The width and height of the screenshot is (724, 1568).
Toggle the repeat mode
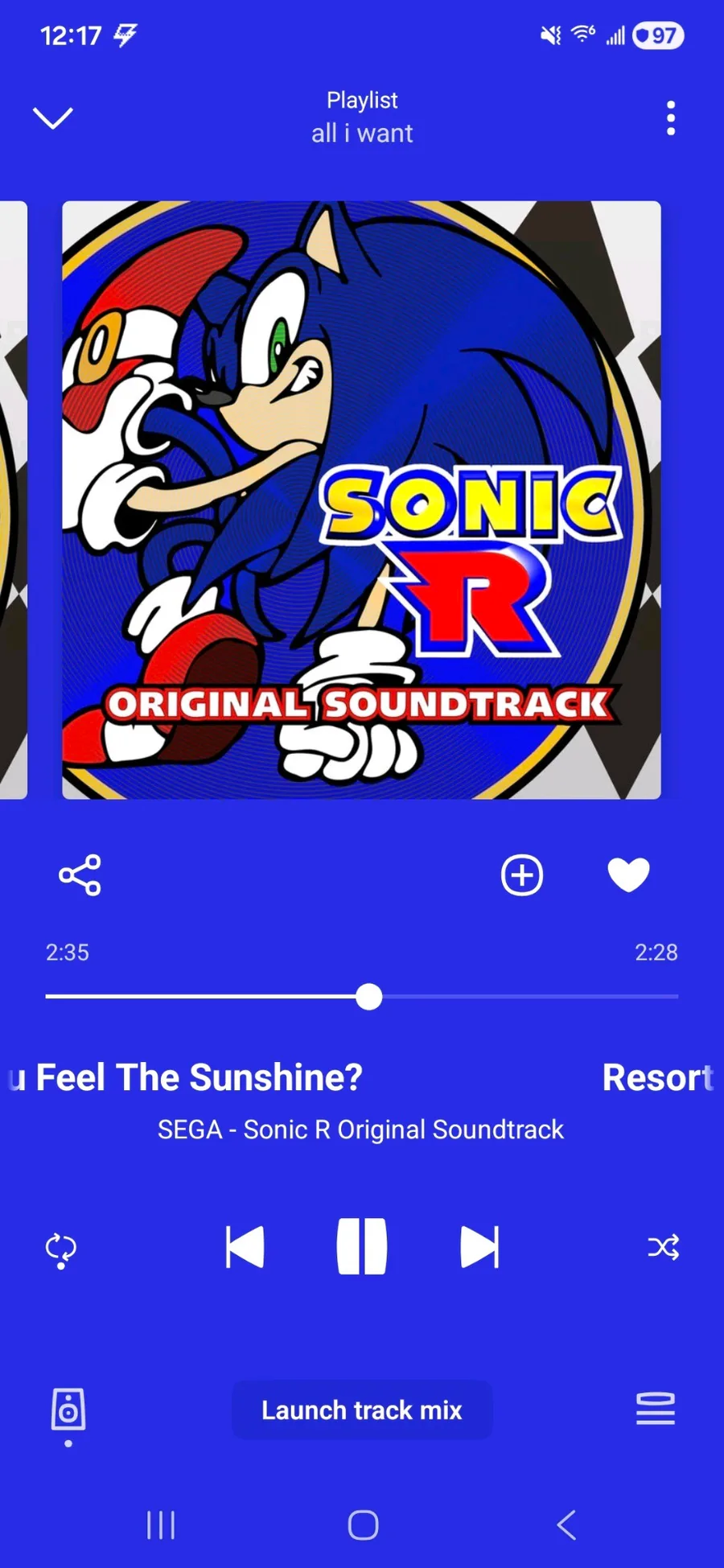(x=61, y=1249)
